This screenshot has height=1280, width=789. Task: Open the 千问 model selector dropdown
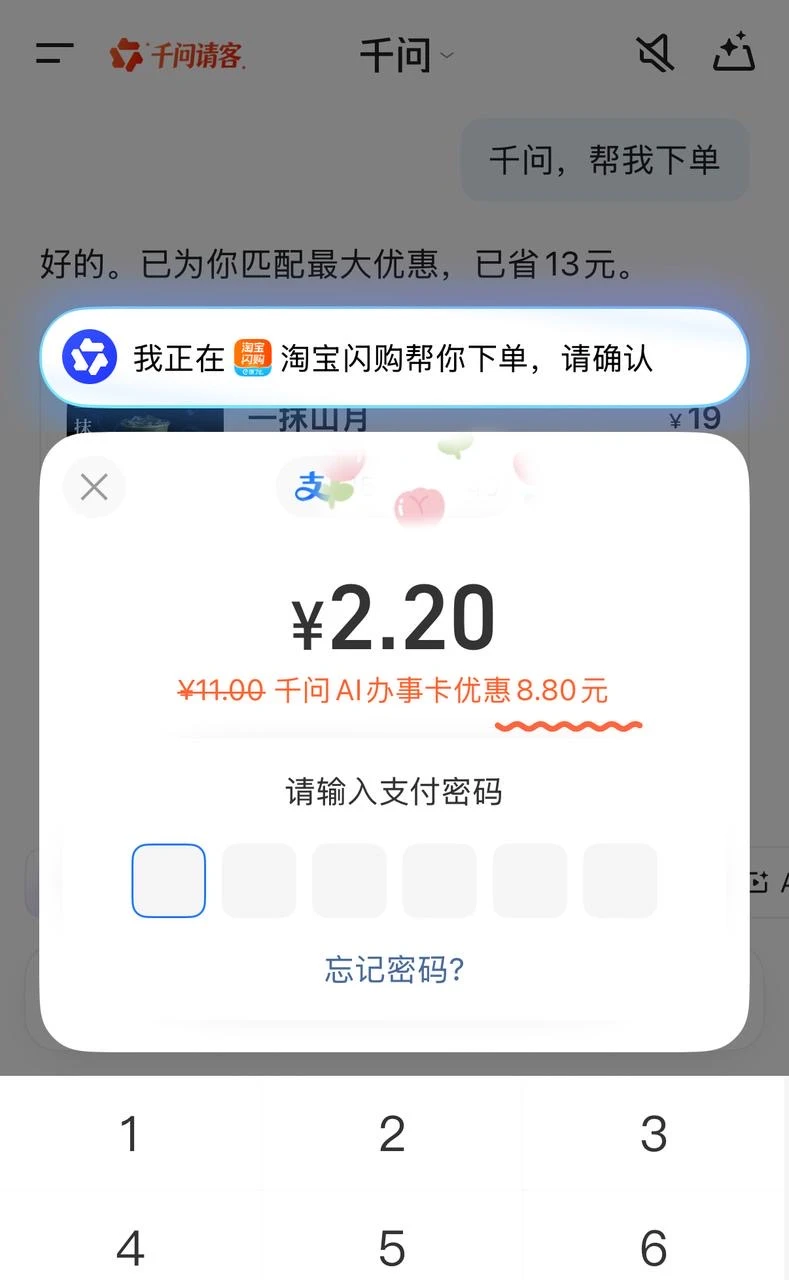pyautogui.click(x=406, y=57)
